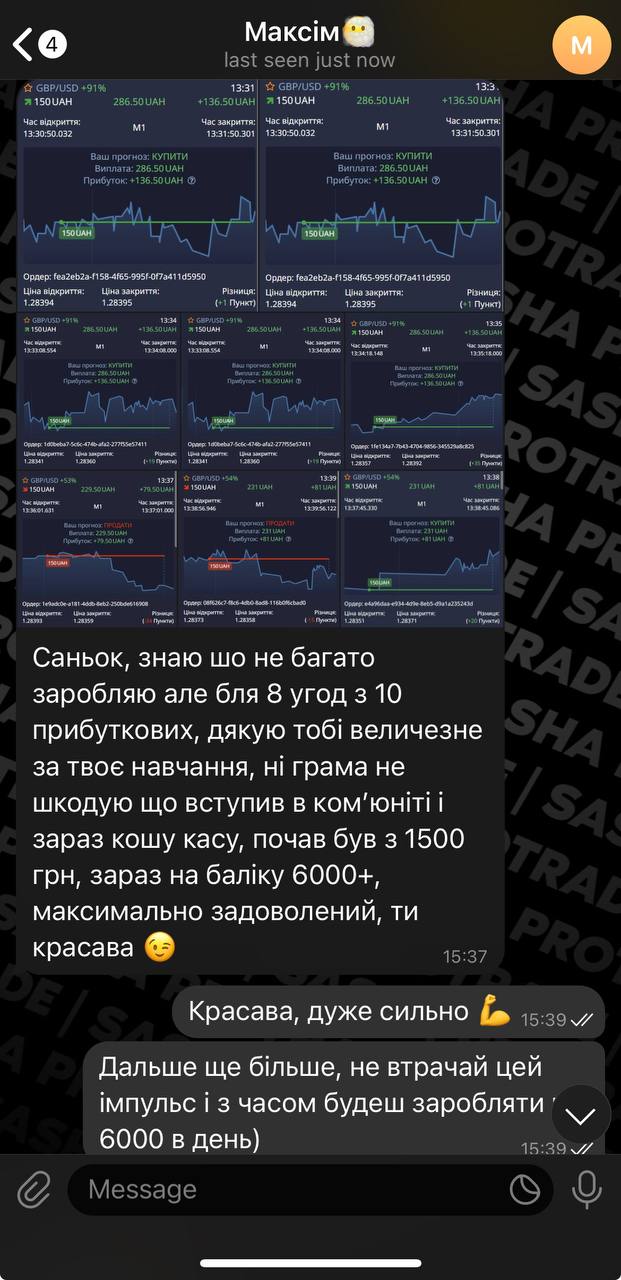621x1280 pixels.
Task: Open the sticker panel
Action: tap(524, 1189)
